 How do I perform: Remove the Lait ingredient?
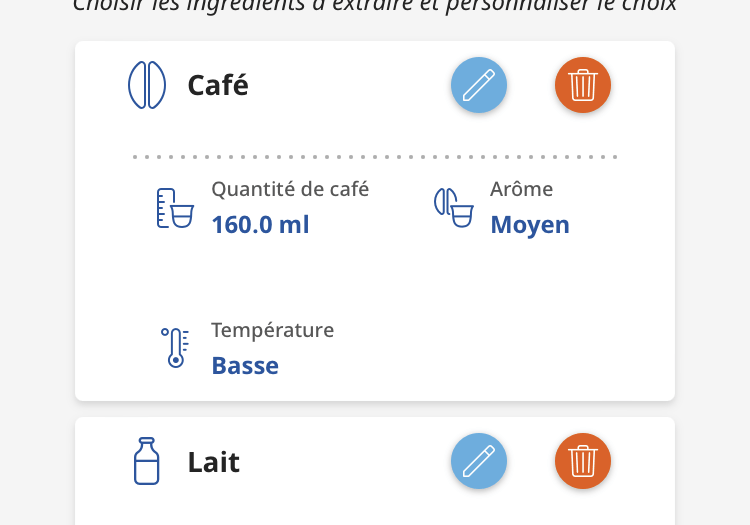583,461
